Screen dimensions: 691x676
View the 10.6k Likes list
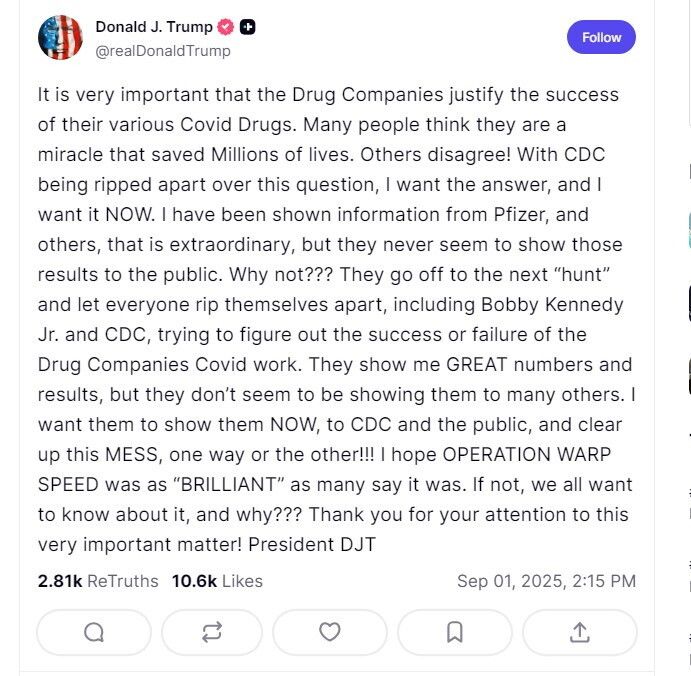[217, 581]
